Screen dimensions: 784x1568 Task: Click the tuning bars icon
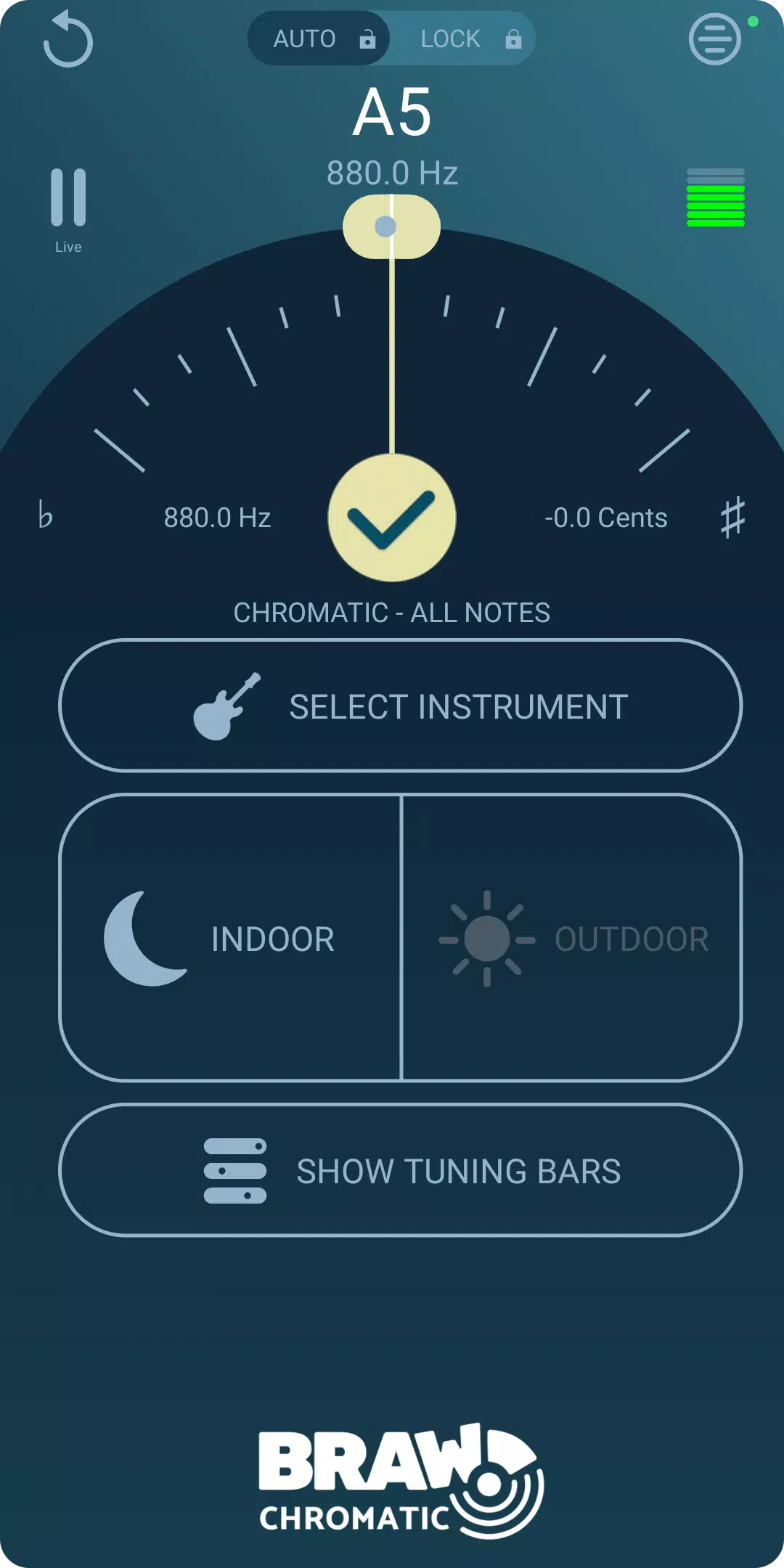coord(236,1169)
